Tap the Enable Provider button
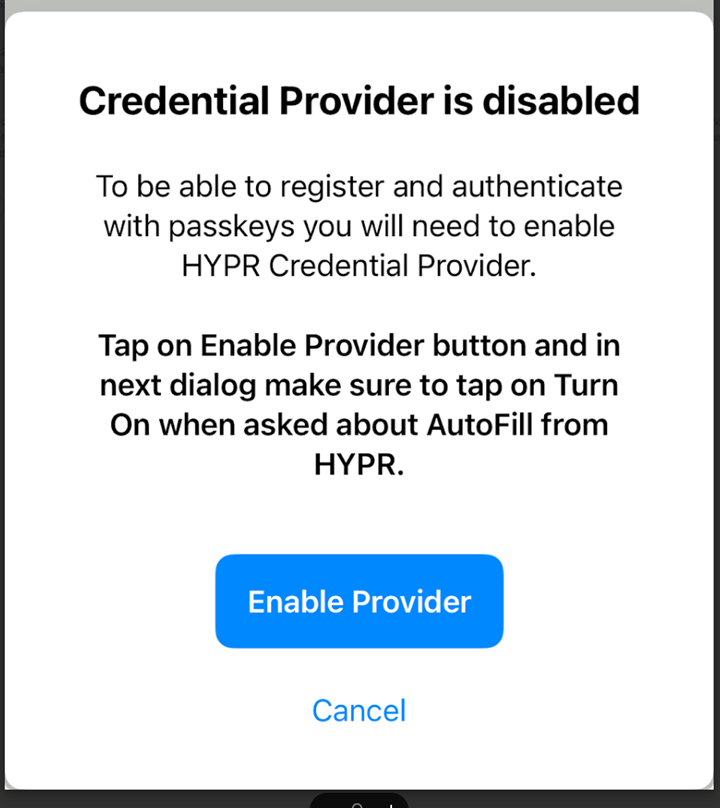 pyautogui.click(x=359, y=601)
